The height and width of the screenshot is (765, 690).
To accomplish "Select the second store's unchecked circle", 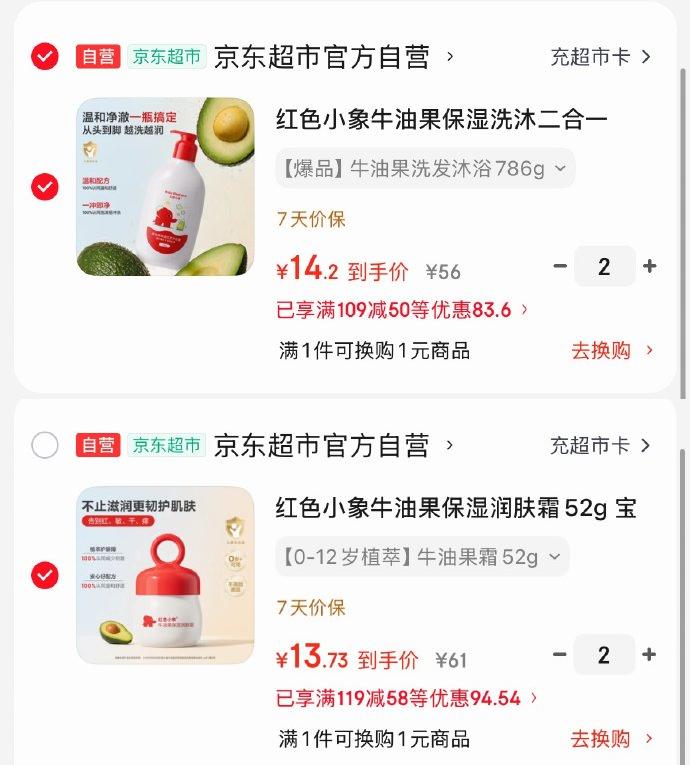I will point(44,445).
